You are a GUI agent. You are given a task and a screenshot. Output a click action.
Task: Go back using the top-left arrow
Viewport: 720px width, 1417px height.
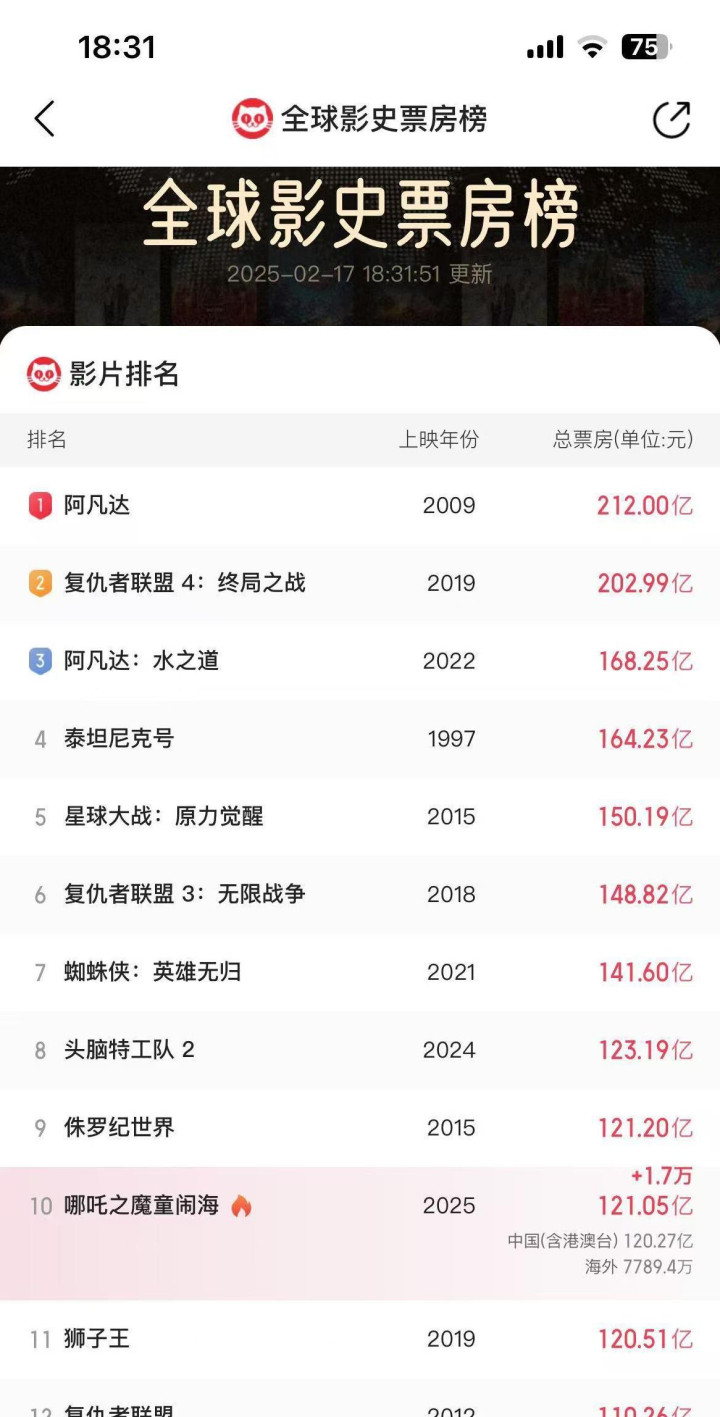click(44, 119)
